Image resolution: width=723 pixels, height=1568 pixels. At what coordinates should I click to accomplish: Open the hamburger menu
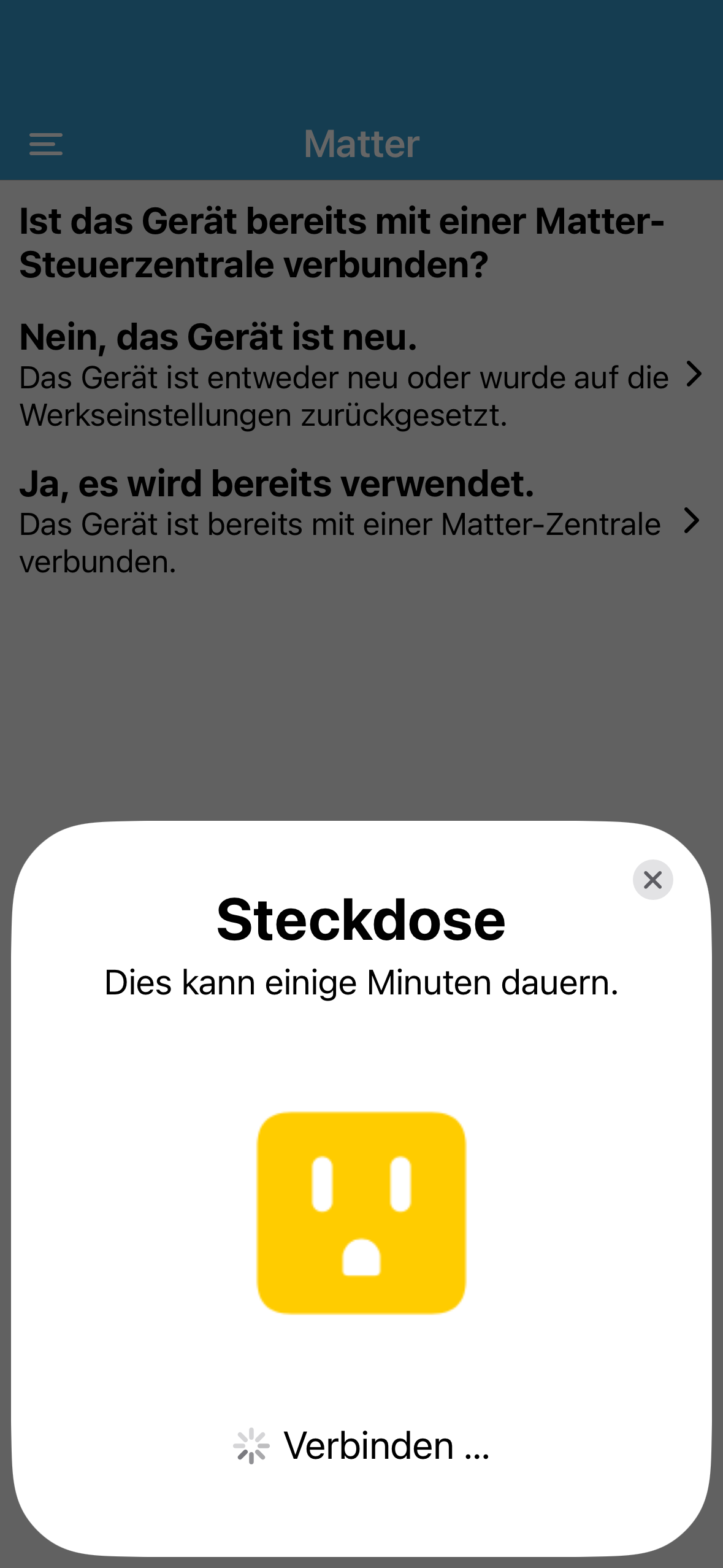pos(46,144)
